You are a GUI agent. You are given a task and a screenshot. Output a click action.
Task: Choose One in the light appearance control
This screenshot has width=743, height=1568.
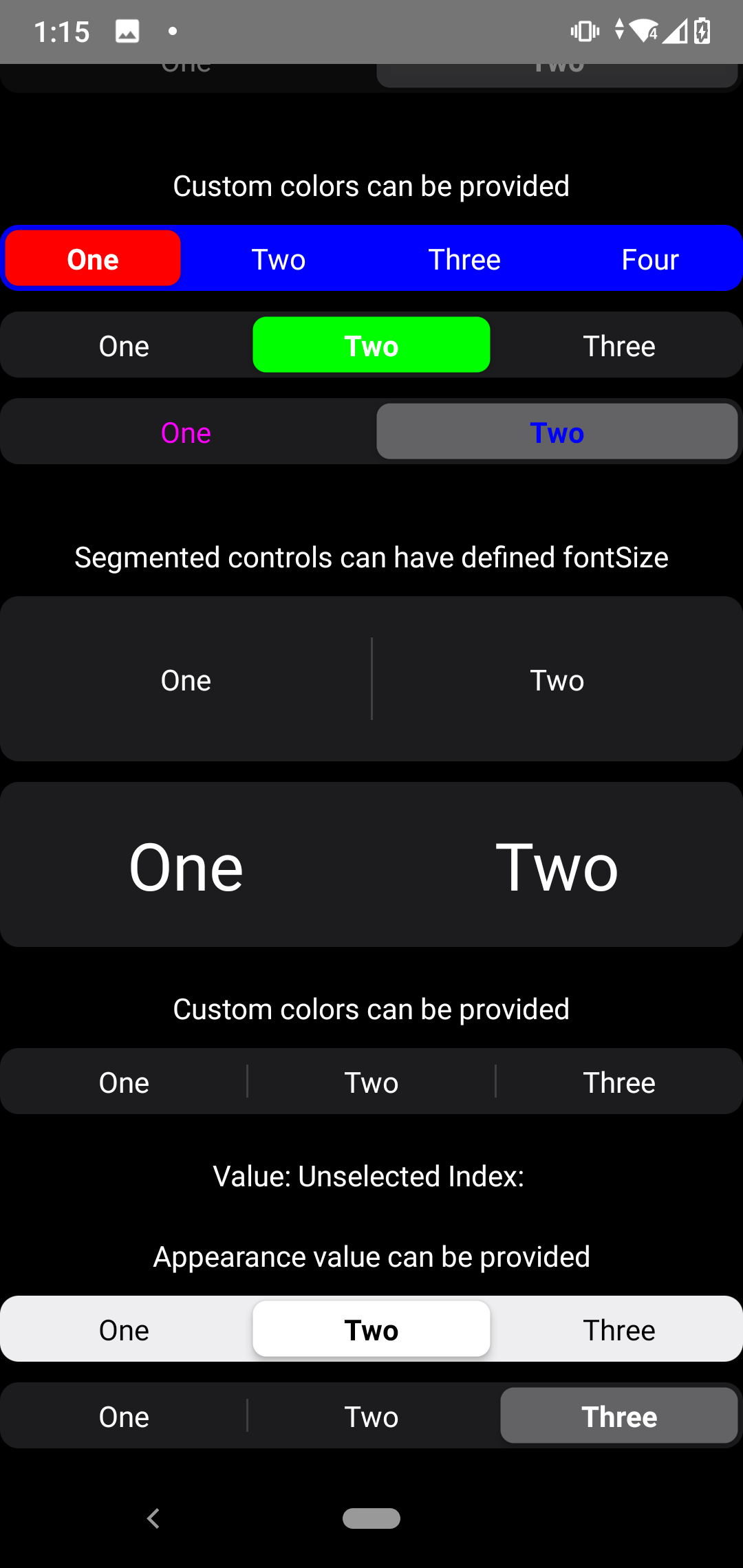pos(124,1329)
